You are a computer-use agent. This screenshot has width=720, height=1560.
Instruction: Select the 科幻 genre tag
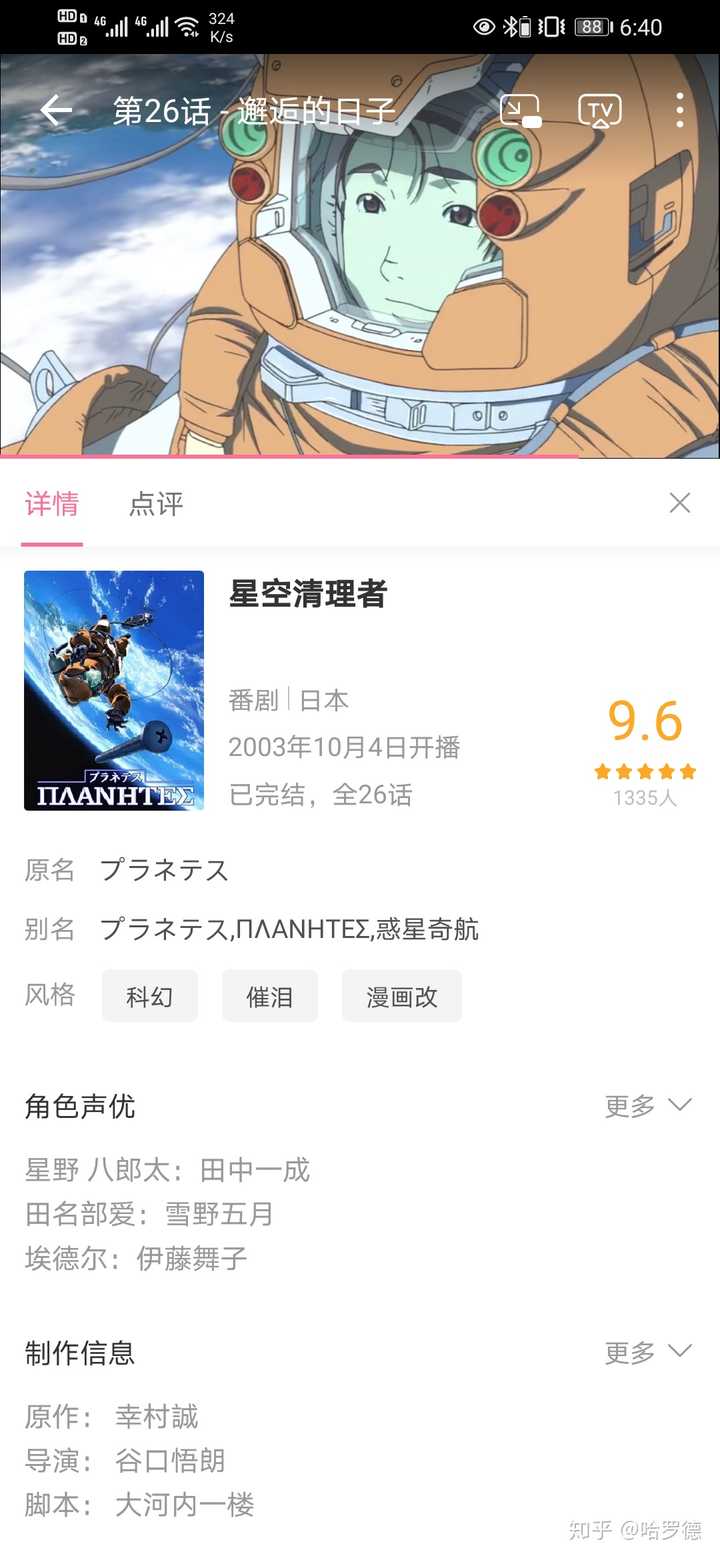150,996
